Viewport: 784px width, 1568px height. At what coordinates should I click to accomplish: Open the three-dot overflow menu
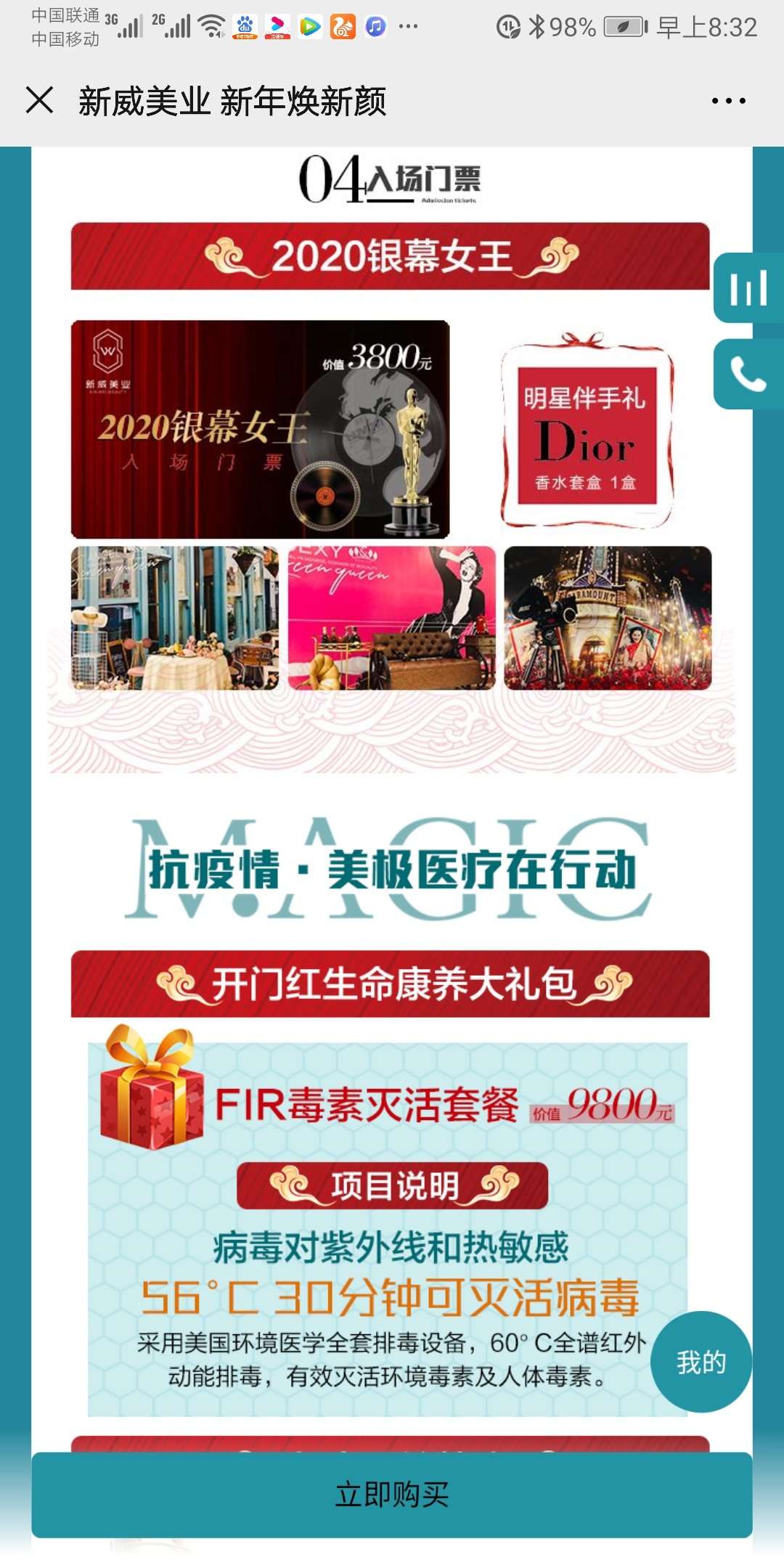click(728, 101)
